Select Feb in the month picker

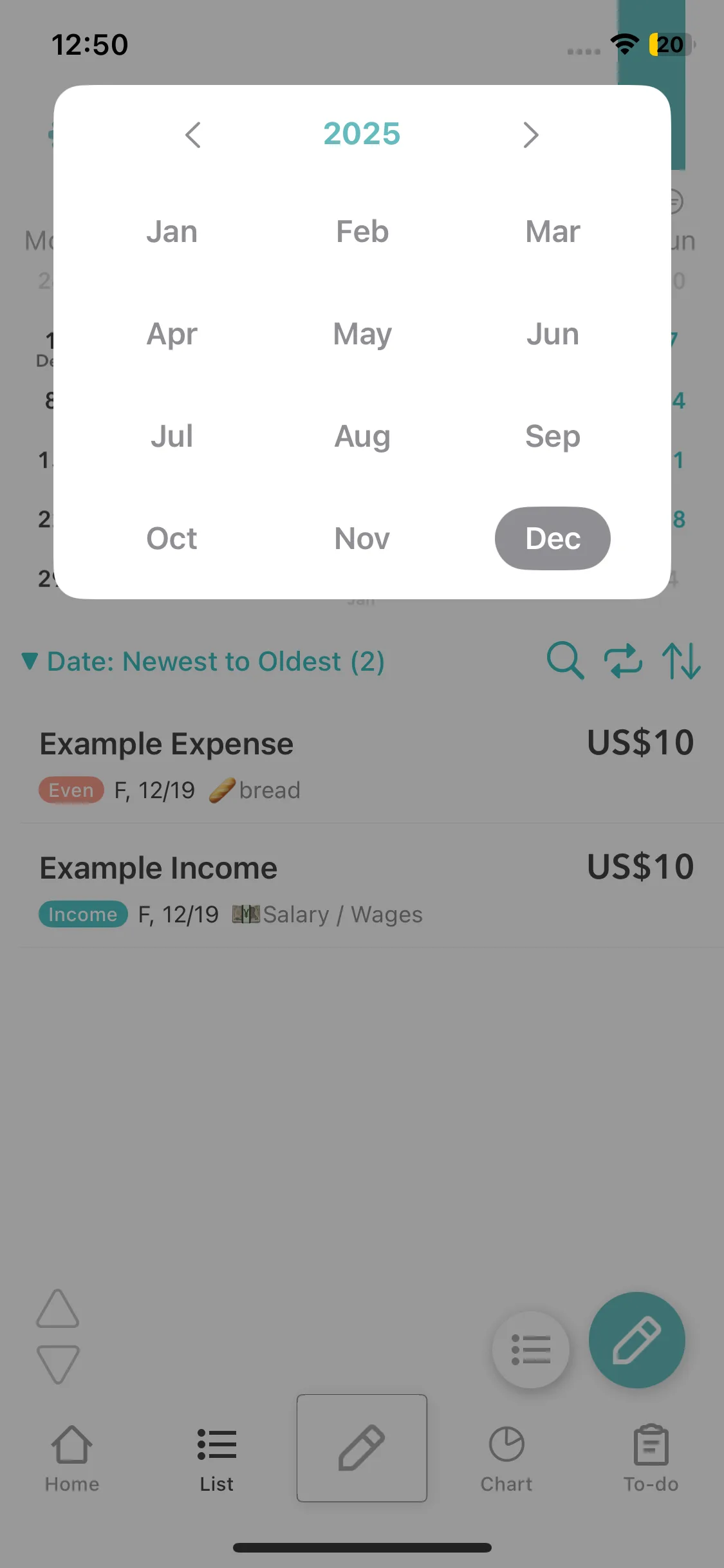362,232
